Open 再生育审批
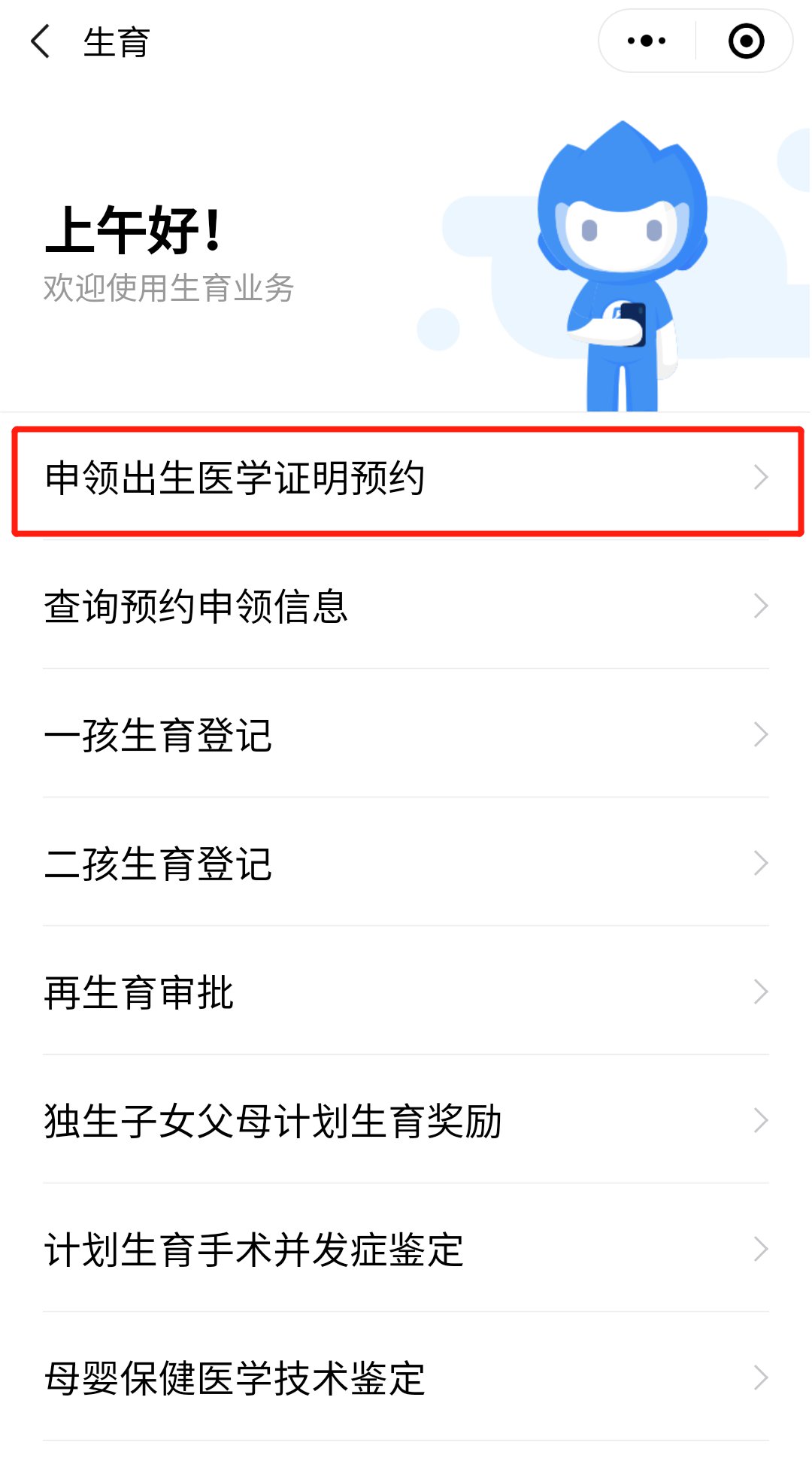 click(406, 992)
